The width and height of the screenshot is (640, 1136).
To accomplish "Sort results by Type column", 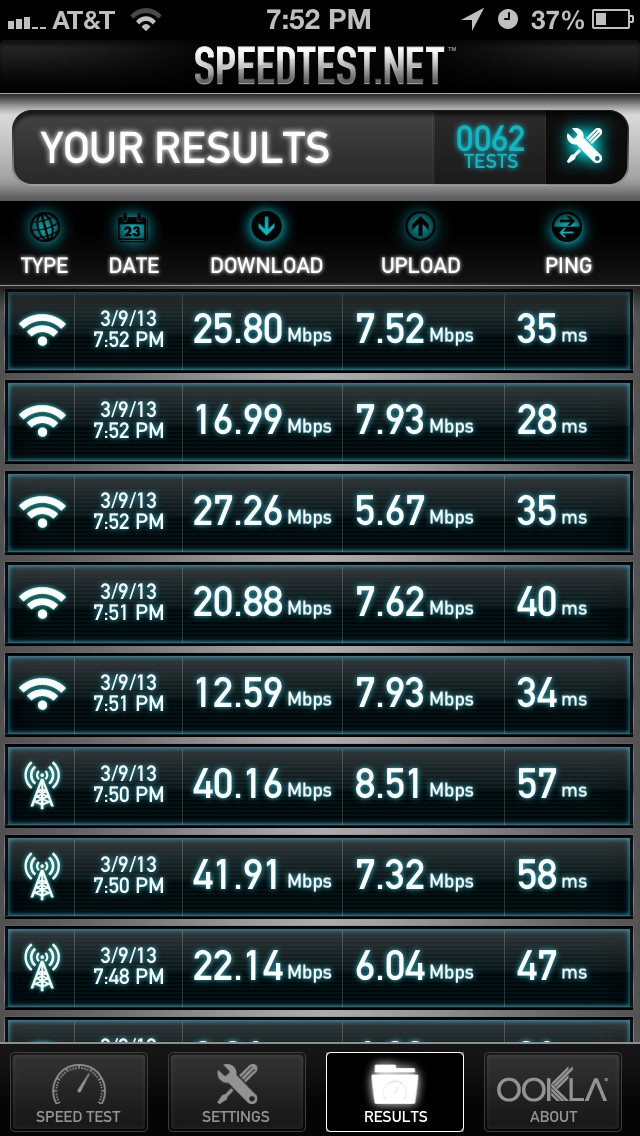I will 44,244.
